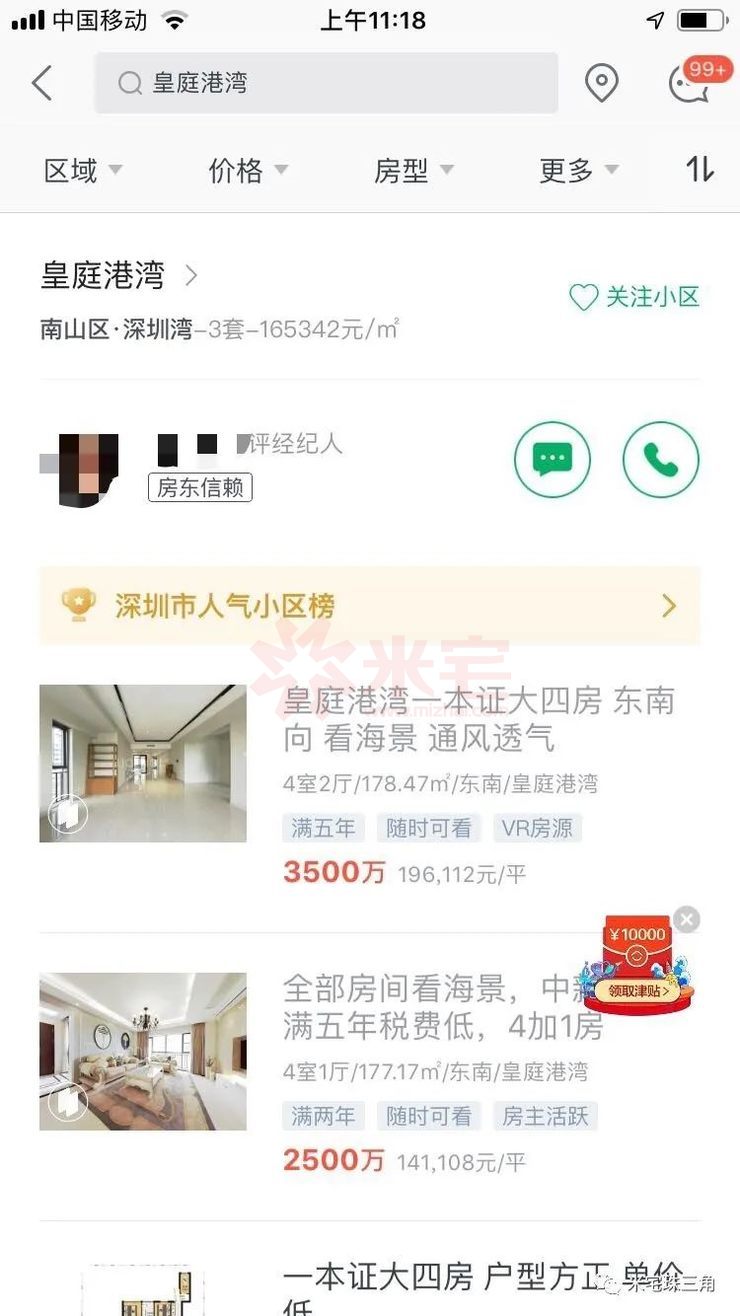Expand the 区域 filter dropdown
The image size is (740, 1316).
[83, 171]
